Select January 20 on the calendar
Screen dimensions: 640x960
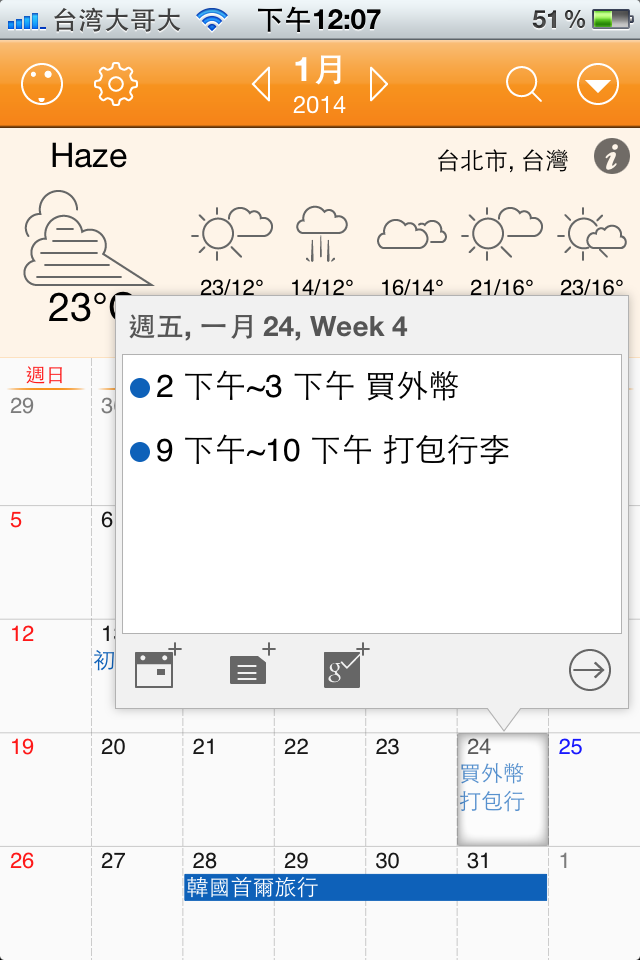[136, 788]
